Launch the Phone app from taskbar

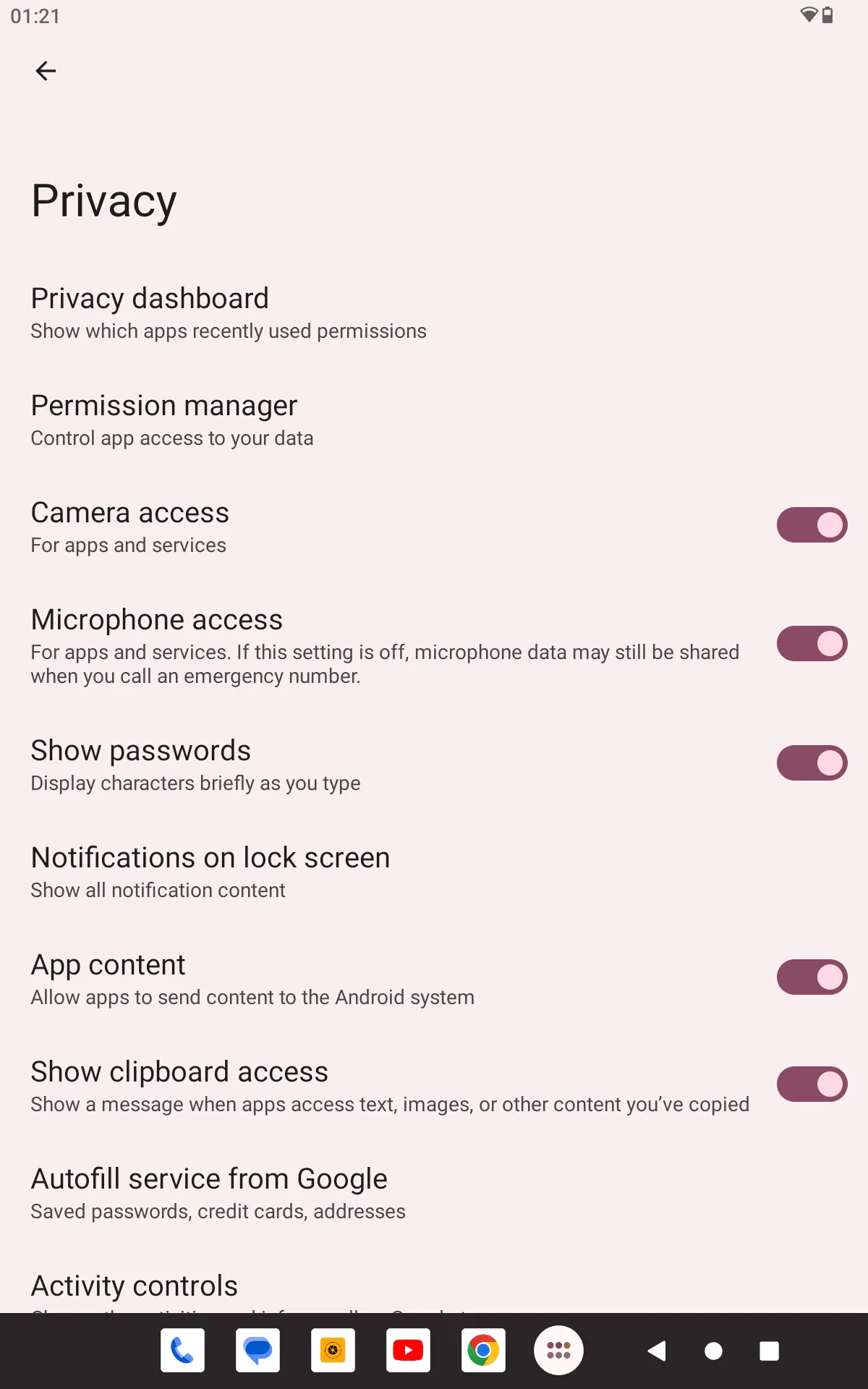coord(182,1350)
